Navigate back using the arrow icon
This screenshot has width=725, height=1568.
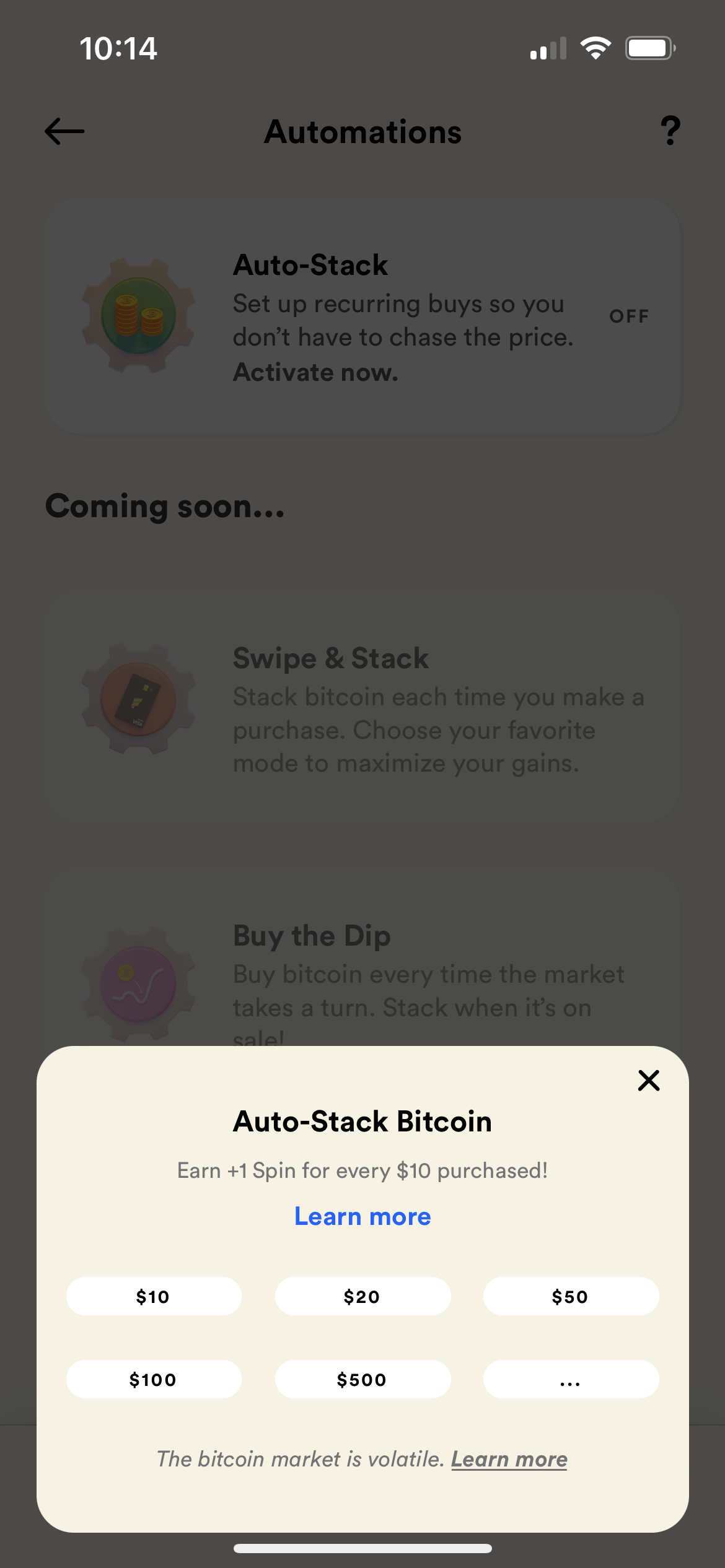(x=64, y=131)
